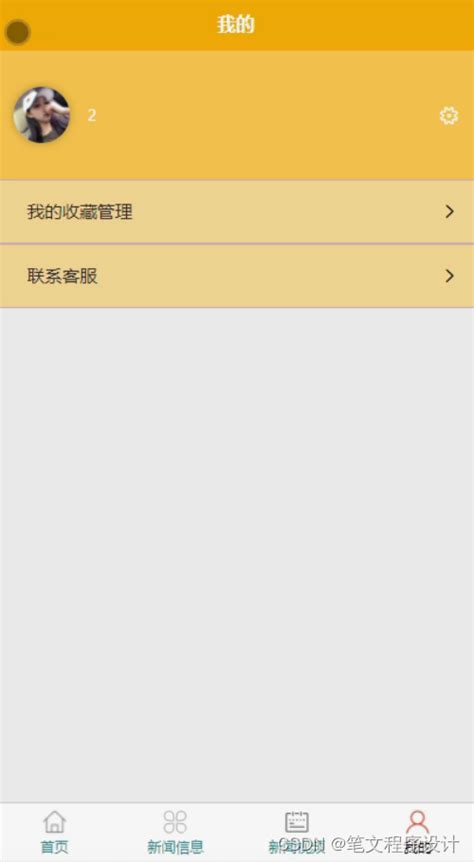Open 联系客服 row
474x862 pixels.
click(x=237, y=276)
